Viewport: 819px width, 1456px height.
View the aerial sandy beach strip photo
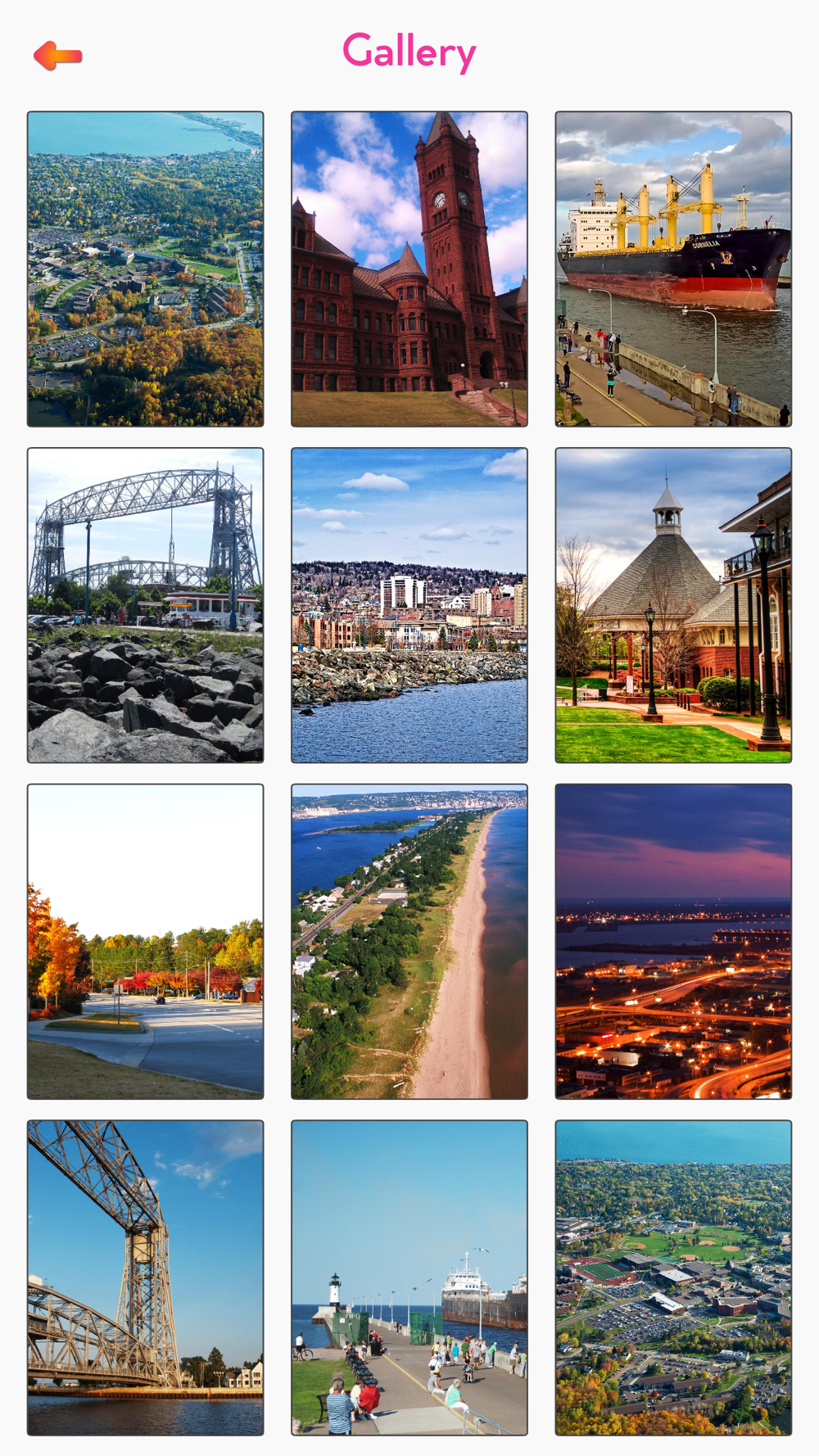(x=409, y=942)
